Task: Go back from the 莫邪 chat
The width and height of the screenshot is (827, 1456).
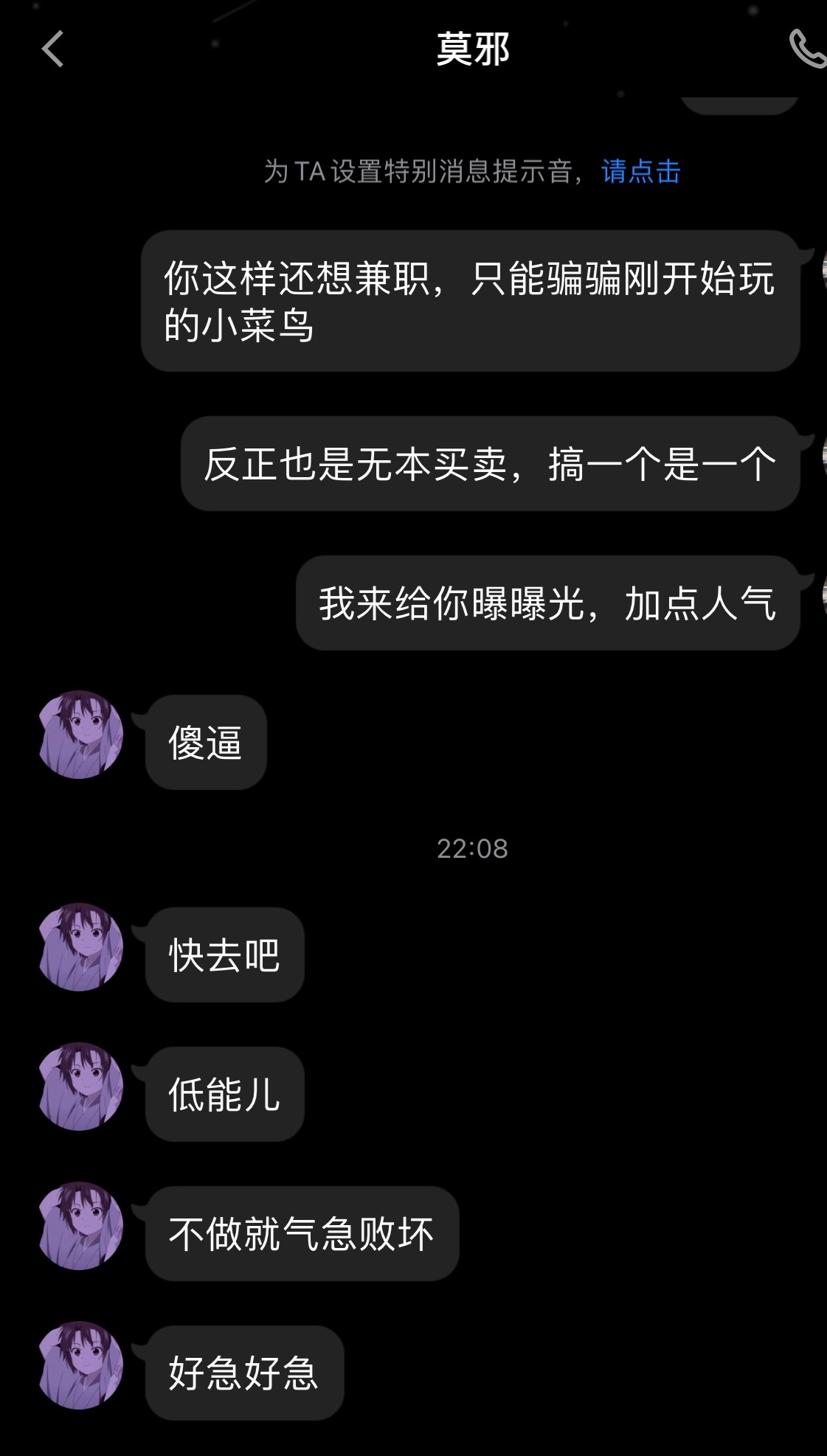Action: tap(52, 49)
